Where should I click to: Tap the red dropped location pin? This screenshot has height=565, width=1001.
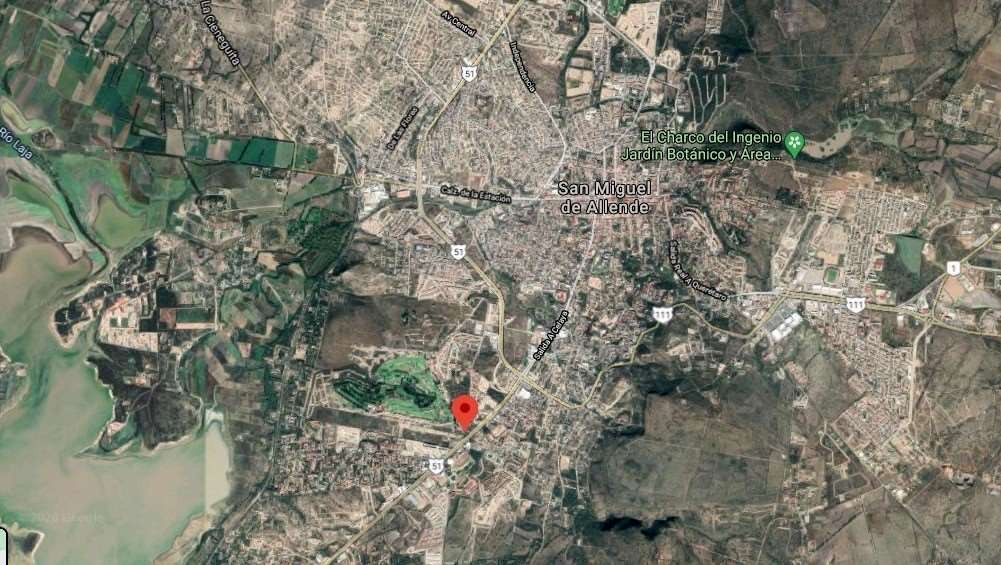464,411
